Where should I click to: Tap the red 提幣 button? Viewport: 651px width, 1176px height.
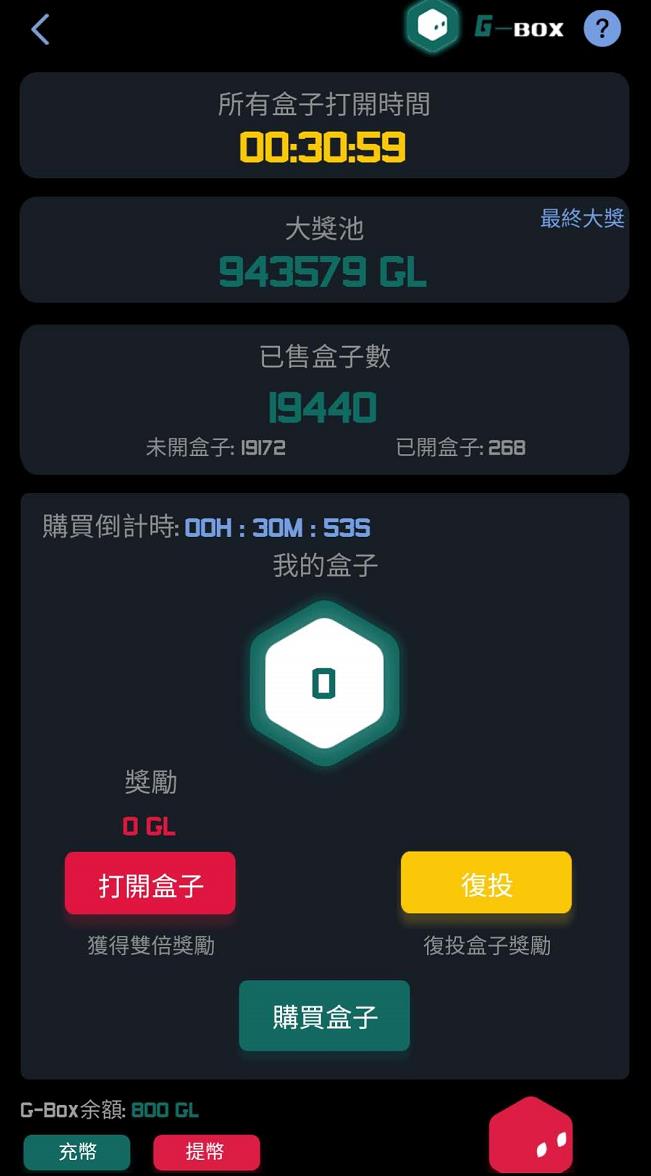pos(206,1151)
